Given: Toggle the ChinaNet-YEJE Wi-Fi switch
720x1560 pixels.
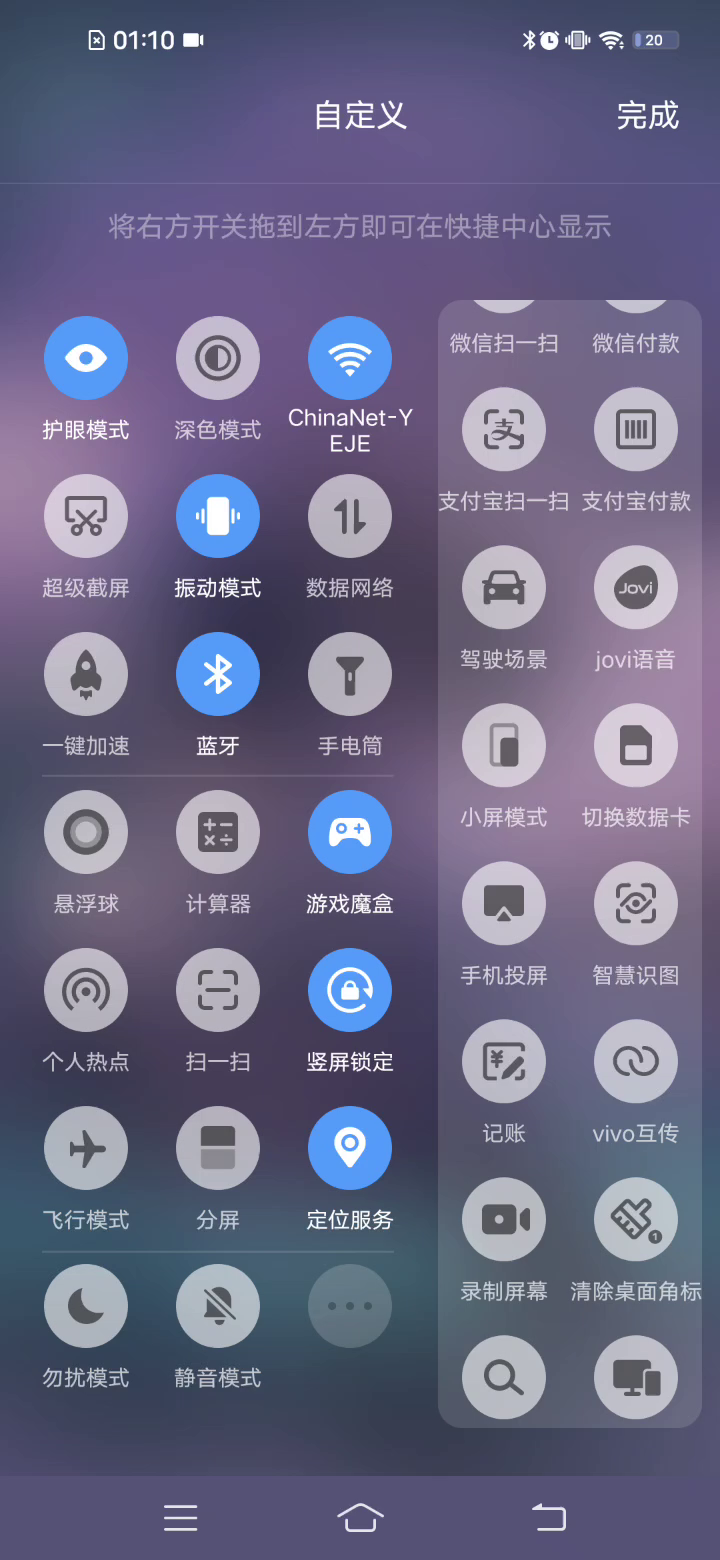Looking at the screenshot, I should [350, 358].
